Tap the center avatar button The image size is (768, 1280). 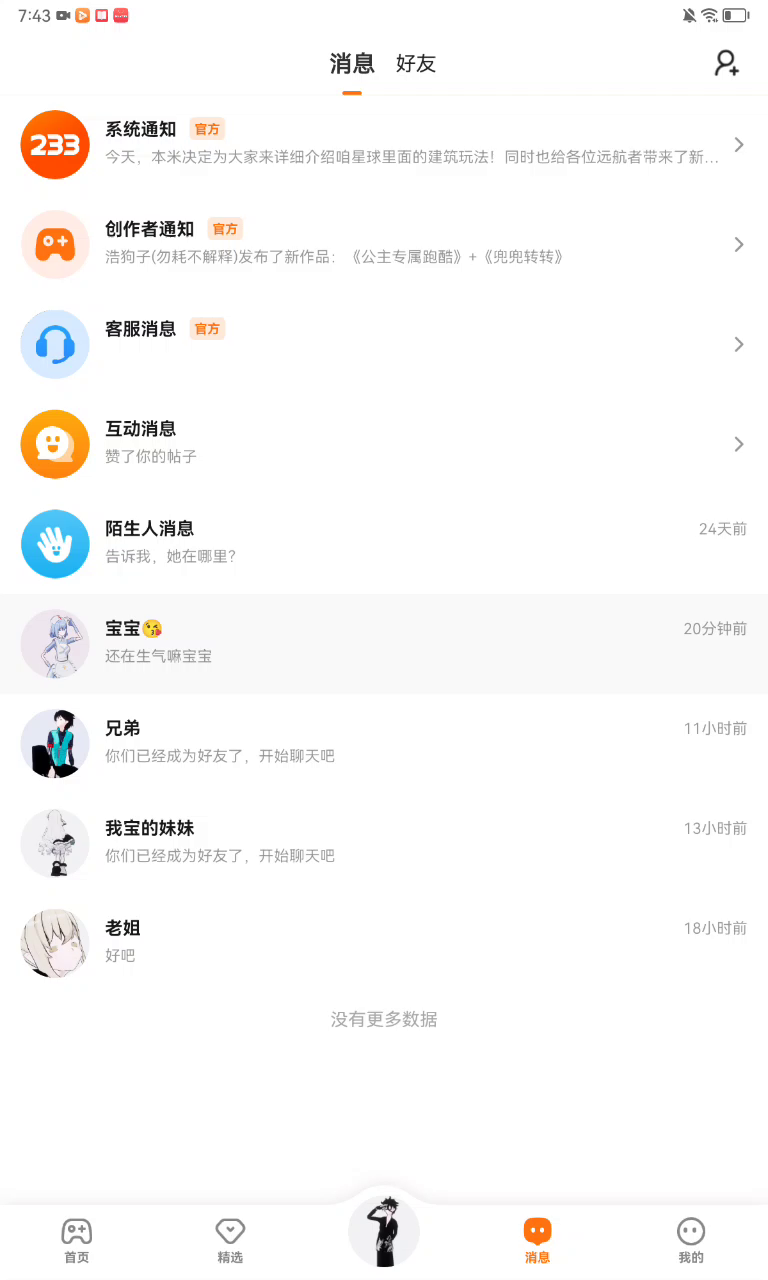[x=384, y=1231]
